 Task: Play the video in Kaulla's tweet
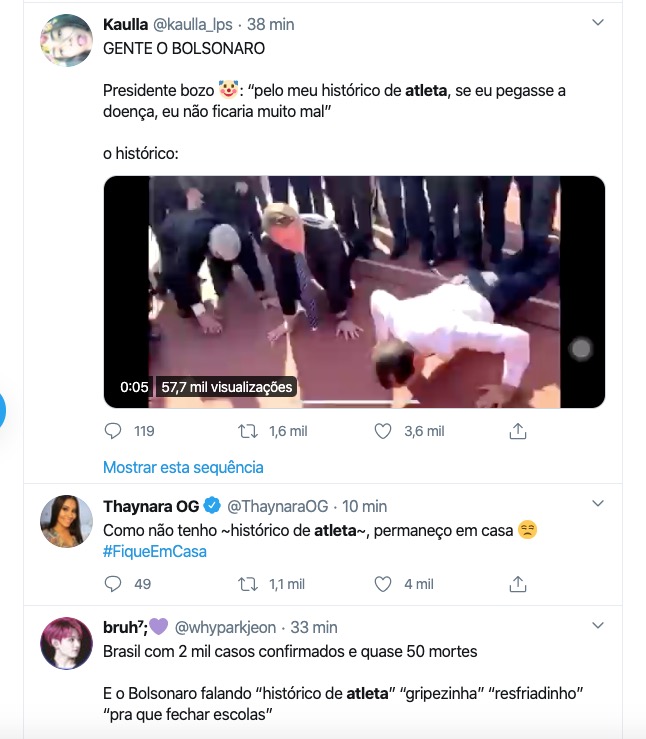pos(354,292)
